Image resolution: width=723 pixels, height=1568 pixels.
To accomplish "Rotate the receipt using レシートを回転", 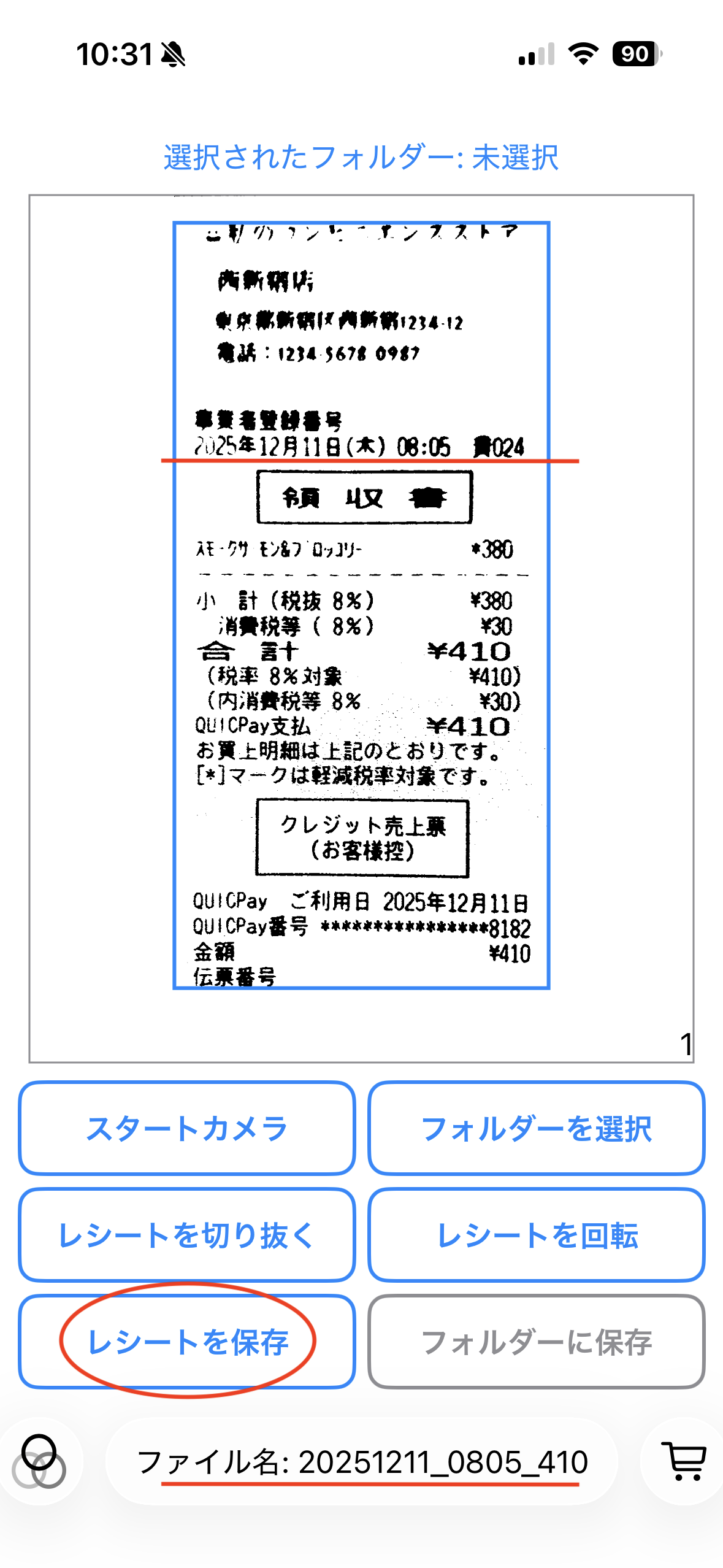I will click(x=537, y=1235).
